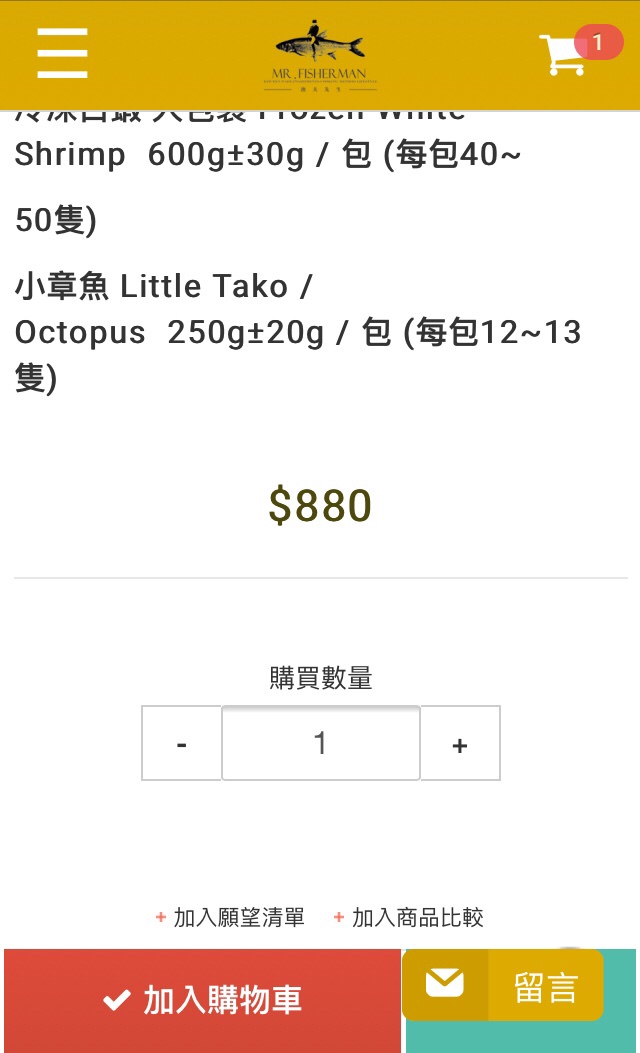Viewport: 640px width, 1053px height.
Task: Add to cart with 加入購物車 button
Action: point(202,1000)
